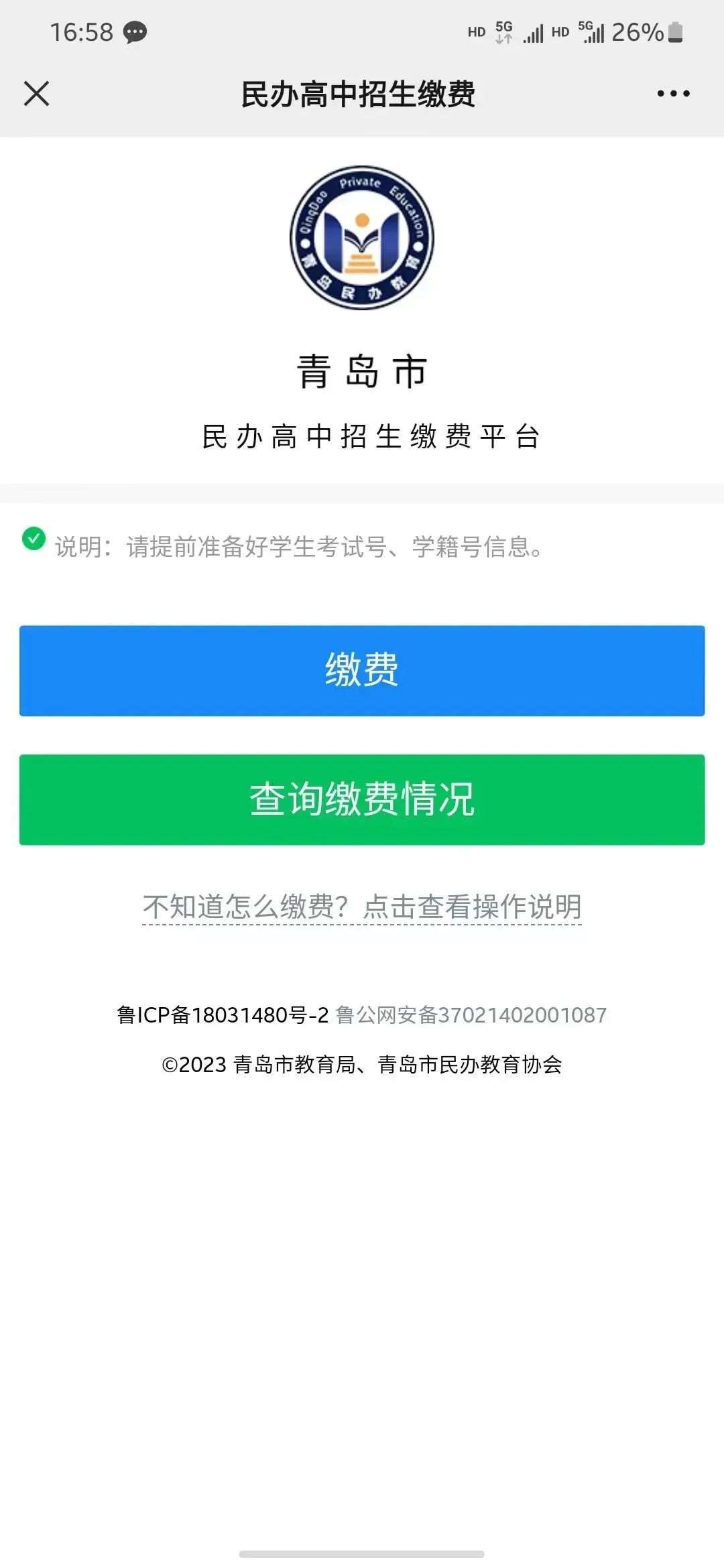This screenshot has width=724, height=1568.
Task: Open the 鲁公网安备37021402001087 link
Action: tap(471, 1015)
